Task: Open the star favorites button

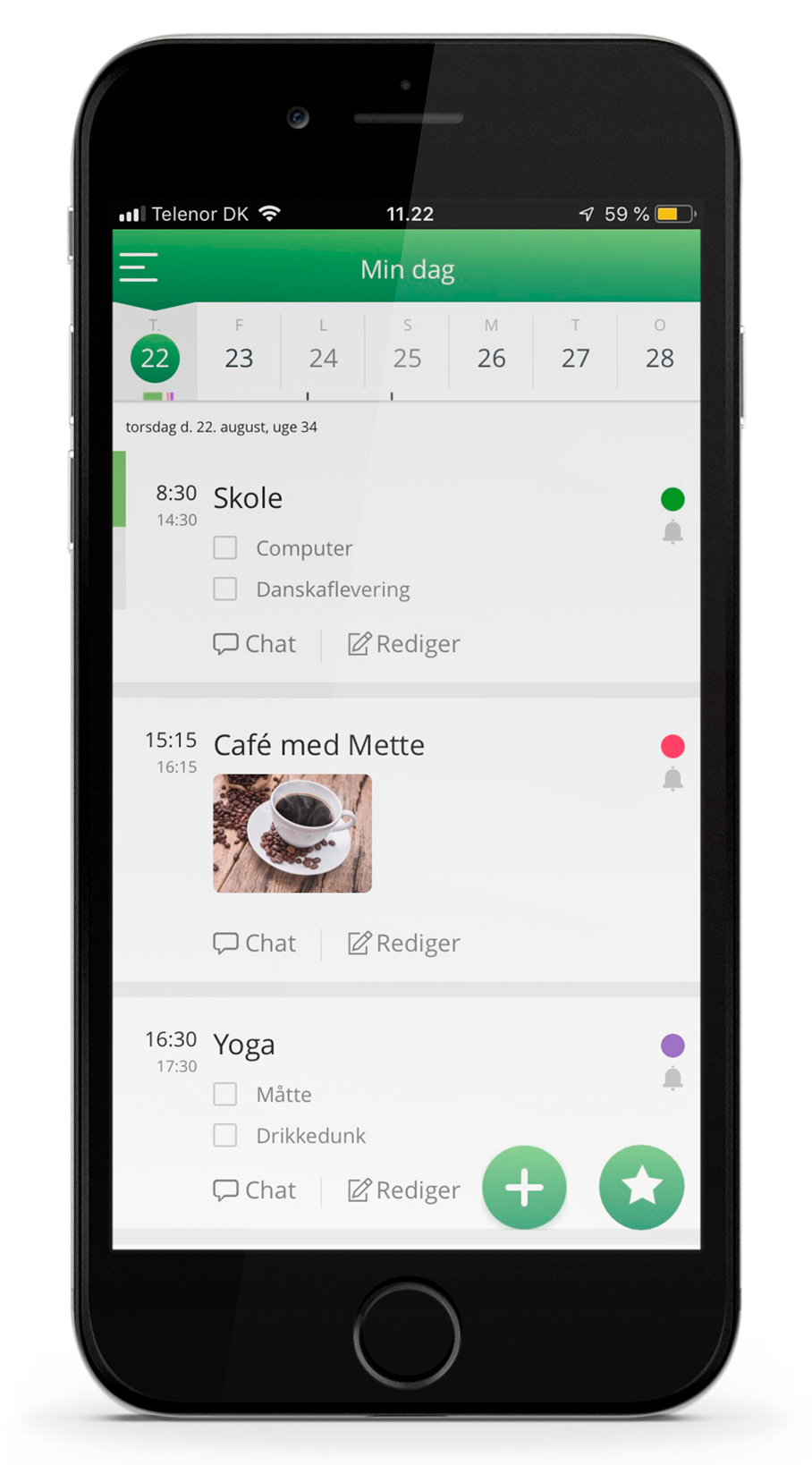Action: point(641,1187)
